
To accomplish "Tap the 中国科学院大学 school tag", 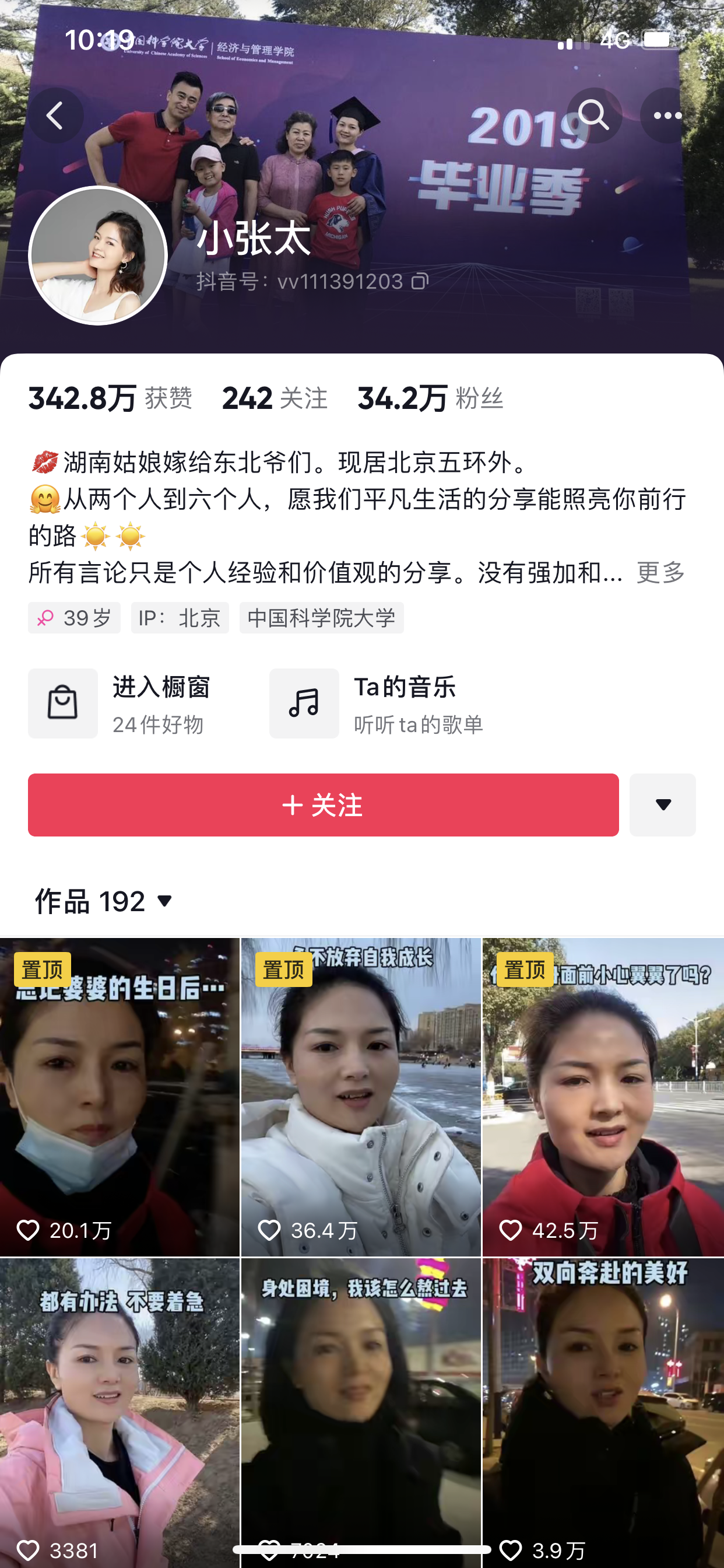I will pos(321,618).
